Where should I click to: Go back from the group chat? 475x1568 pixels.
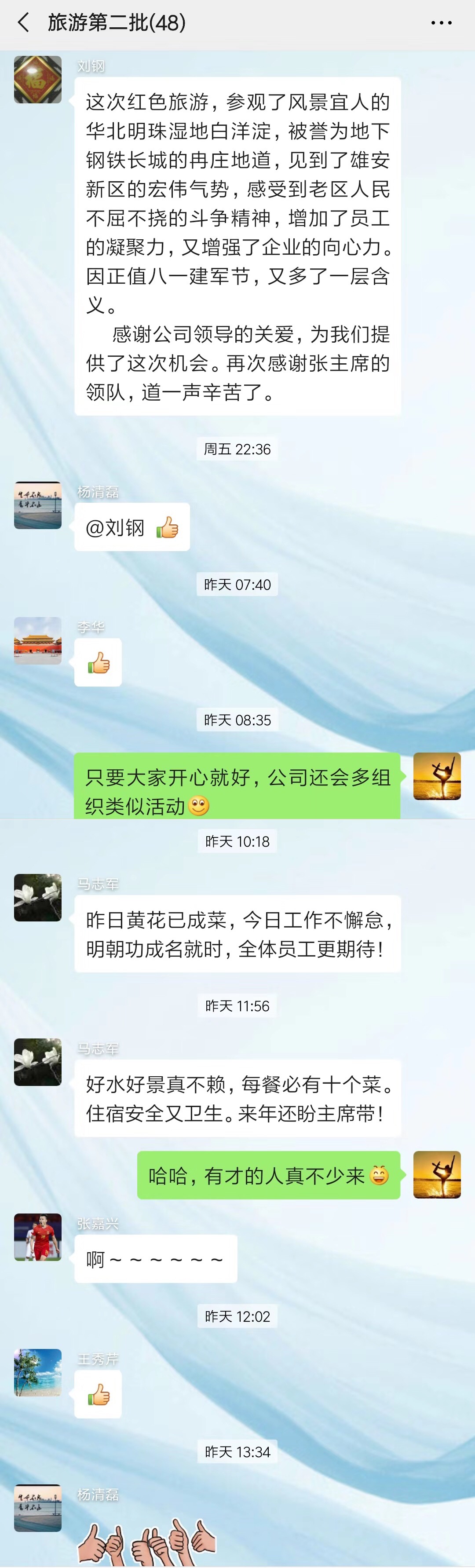[23, 23]
